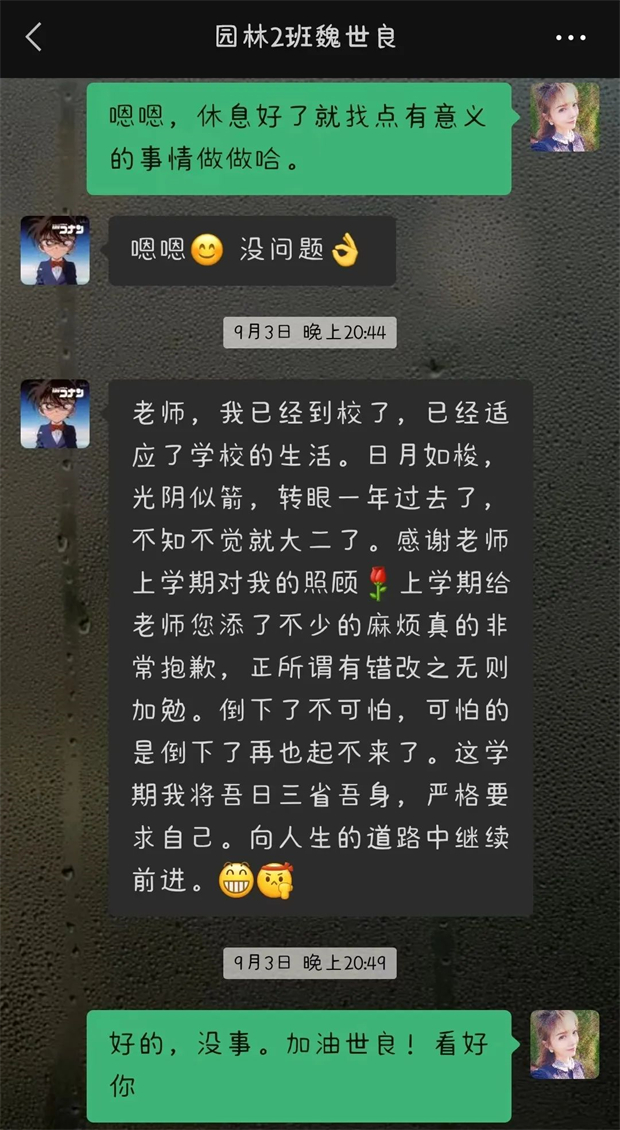The image size is (620, 1130).
Task: Open teacher's avatar beside 休息好了 message
Action: coord(564,117)
